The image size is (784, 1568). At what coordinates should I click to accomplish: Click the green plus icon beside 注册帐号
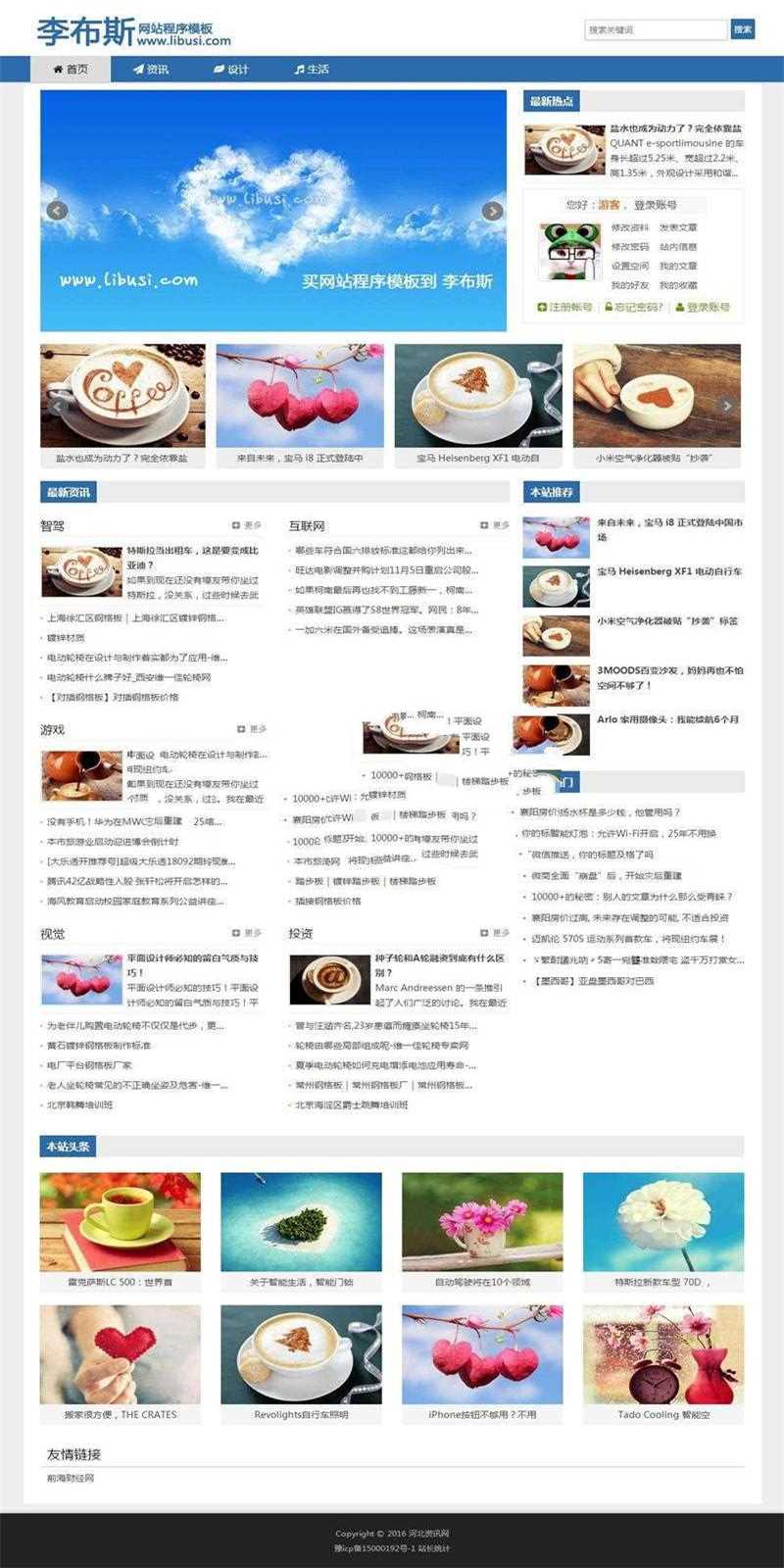click(541, 307)
